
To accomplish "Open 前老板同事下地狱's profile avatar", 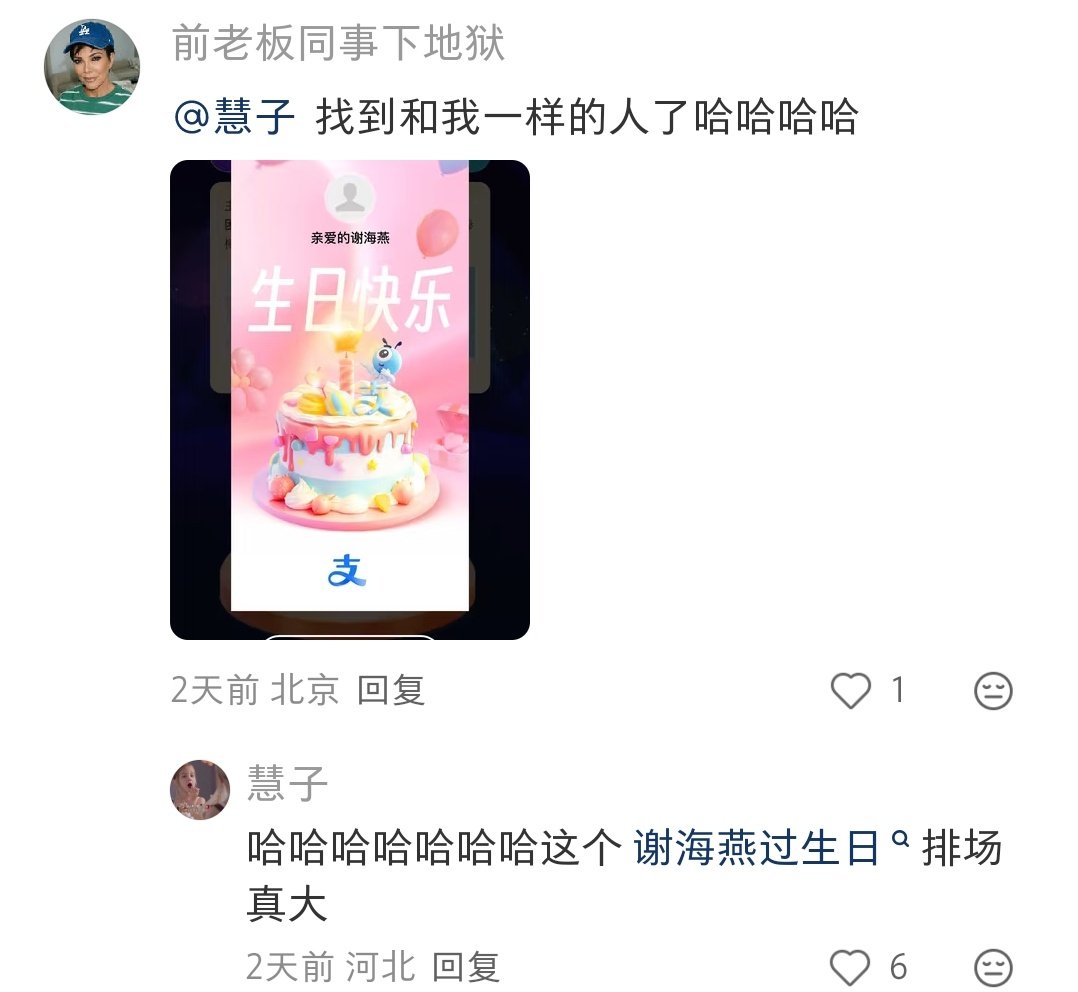I will click(x=91, y=67).
